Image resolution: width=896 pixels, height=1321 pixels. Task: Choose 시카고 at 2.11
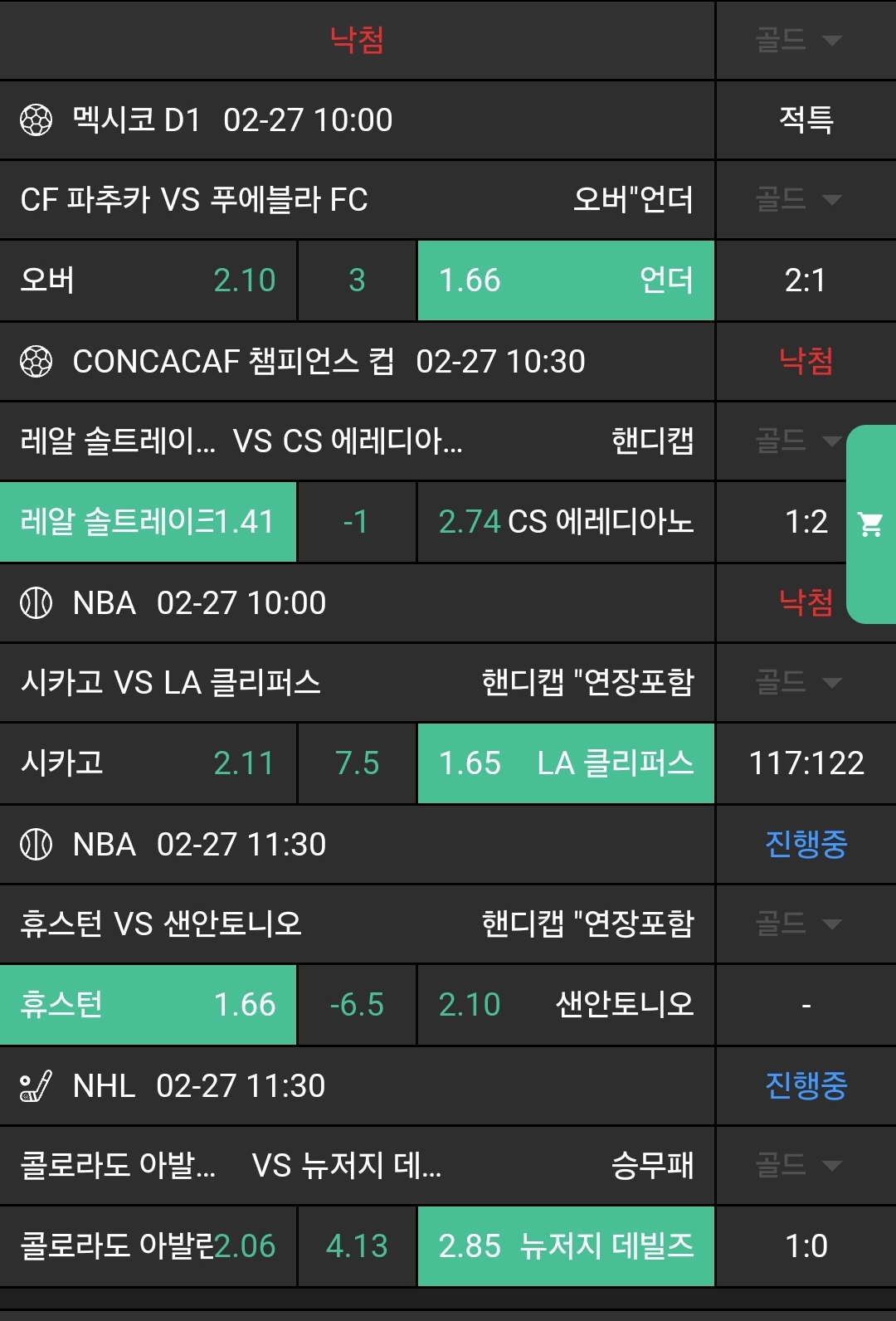(x=148, y=763)
